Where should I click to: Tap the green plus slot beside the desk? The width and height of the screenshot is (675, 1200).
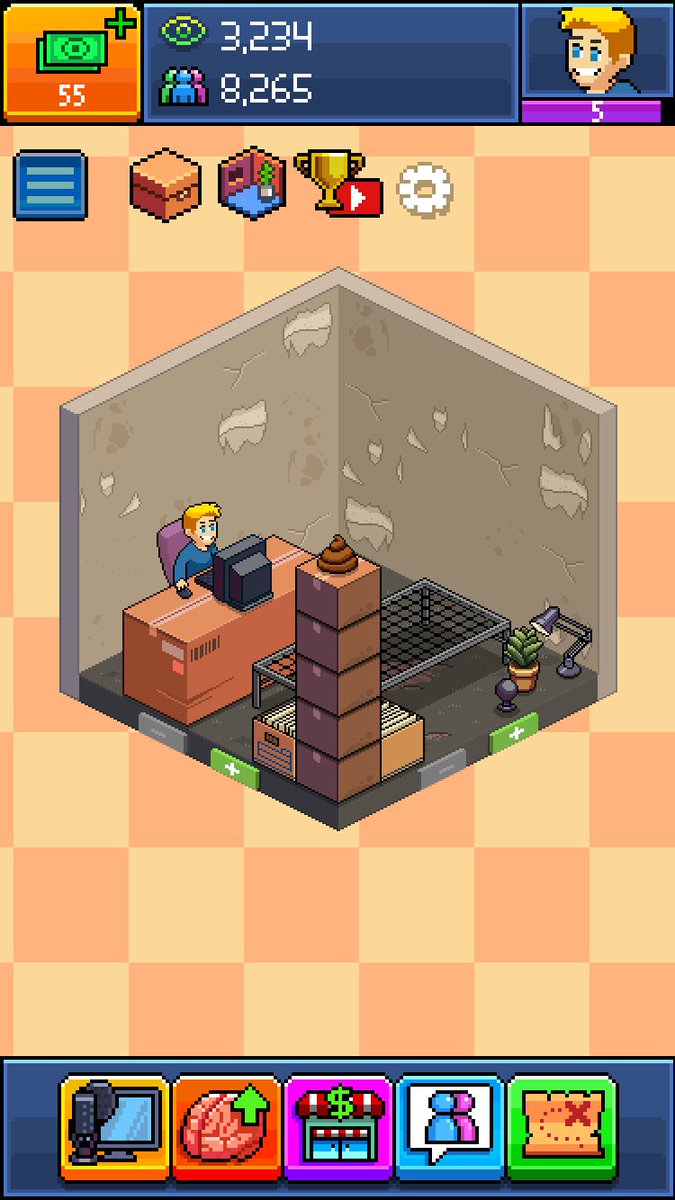[234, 768]
